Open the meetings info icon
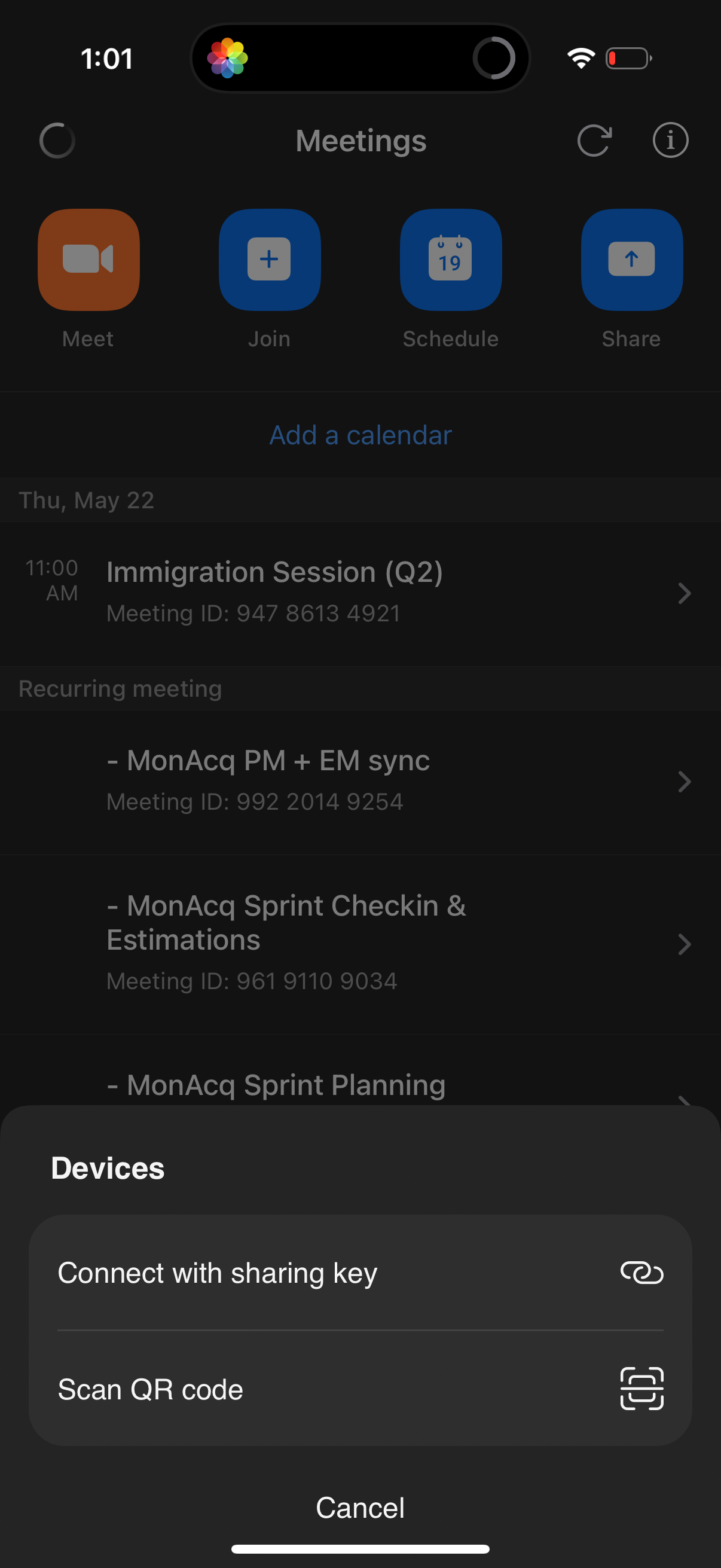 click(x=669, y=140)
